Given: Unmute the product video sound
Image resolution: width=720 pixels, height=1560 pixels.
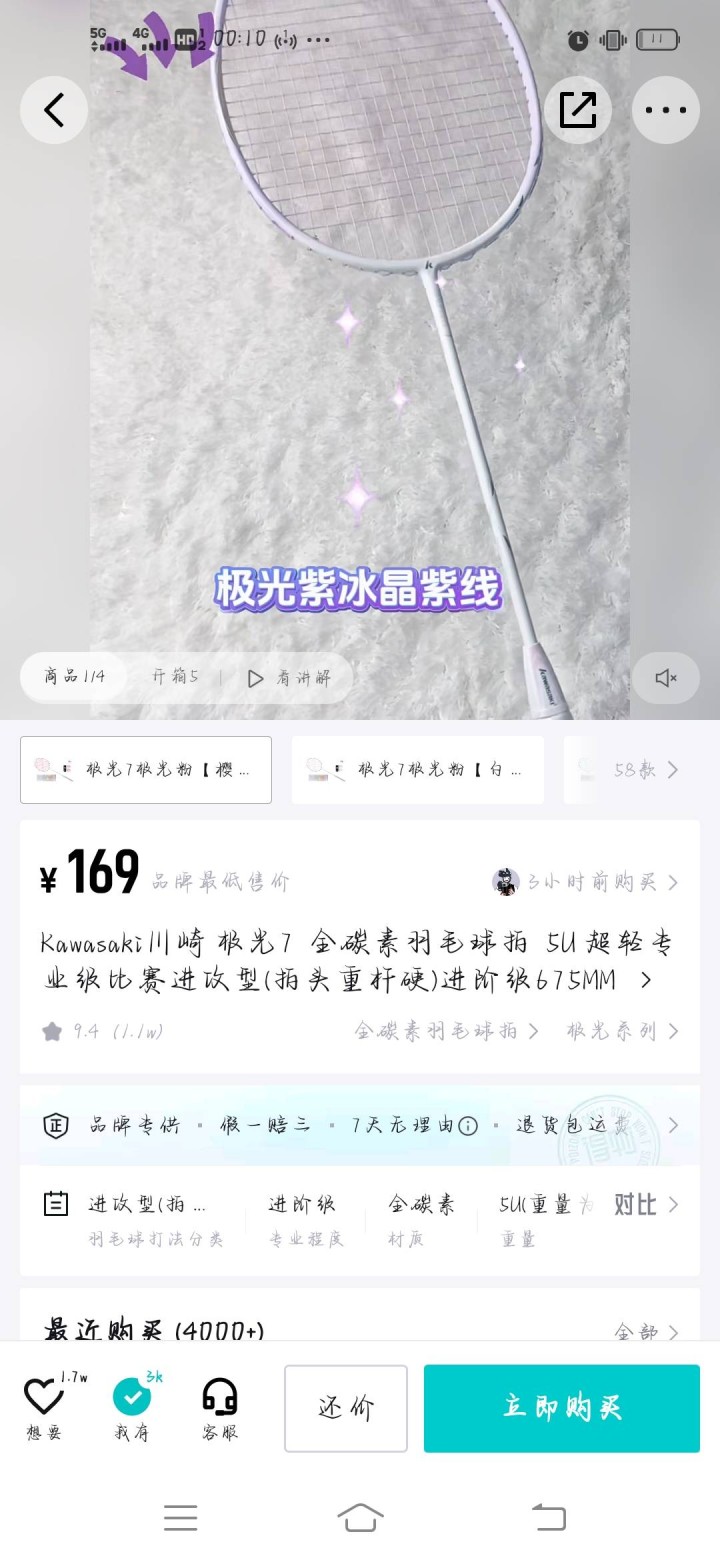Looking at the screenshot, I should tap(665, 678).
